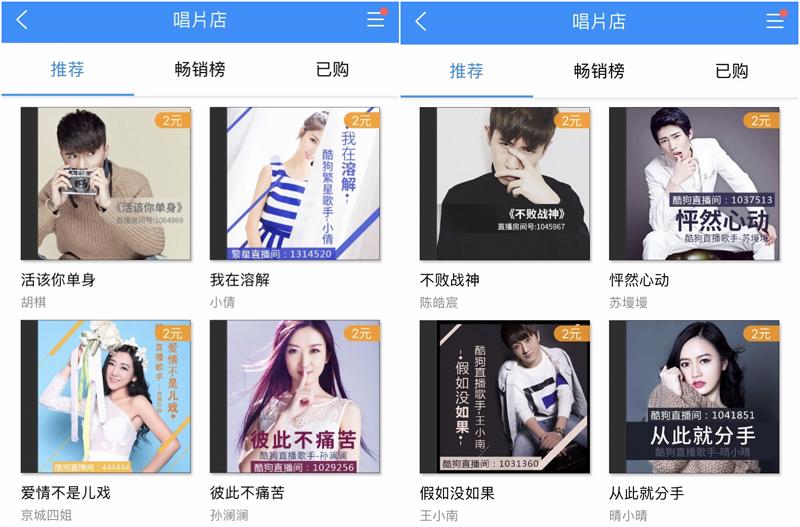Open the album 怦然心动 by 苏墁墁

(x=694, y=184)
